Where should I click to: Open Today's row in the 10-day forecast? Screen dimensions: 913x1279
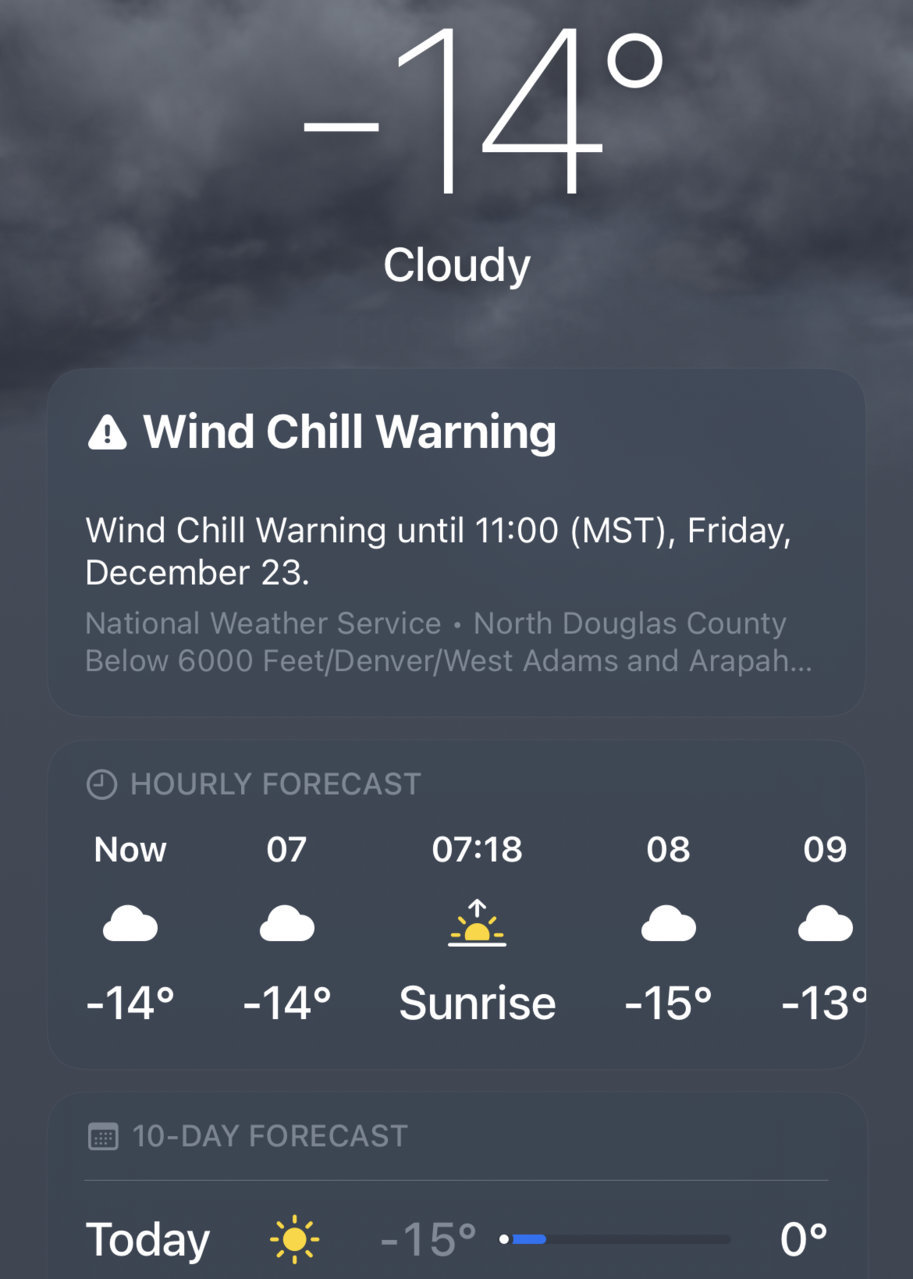[x=456, y=1240]
